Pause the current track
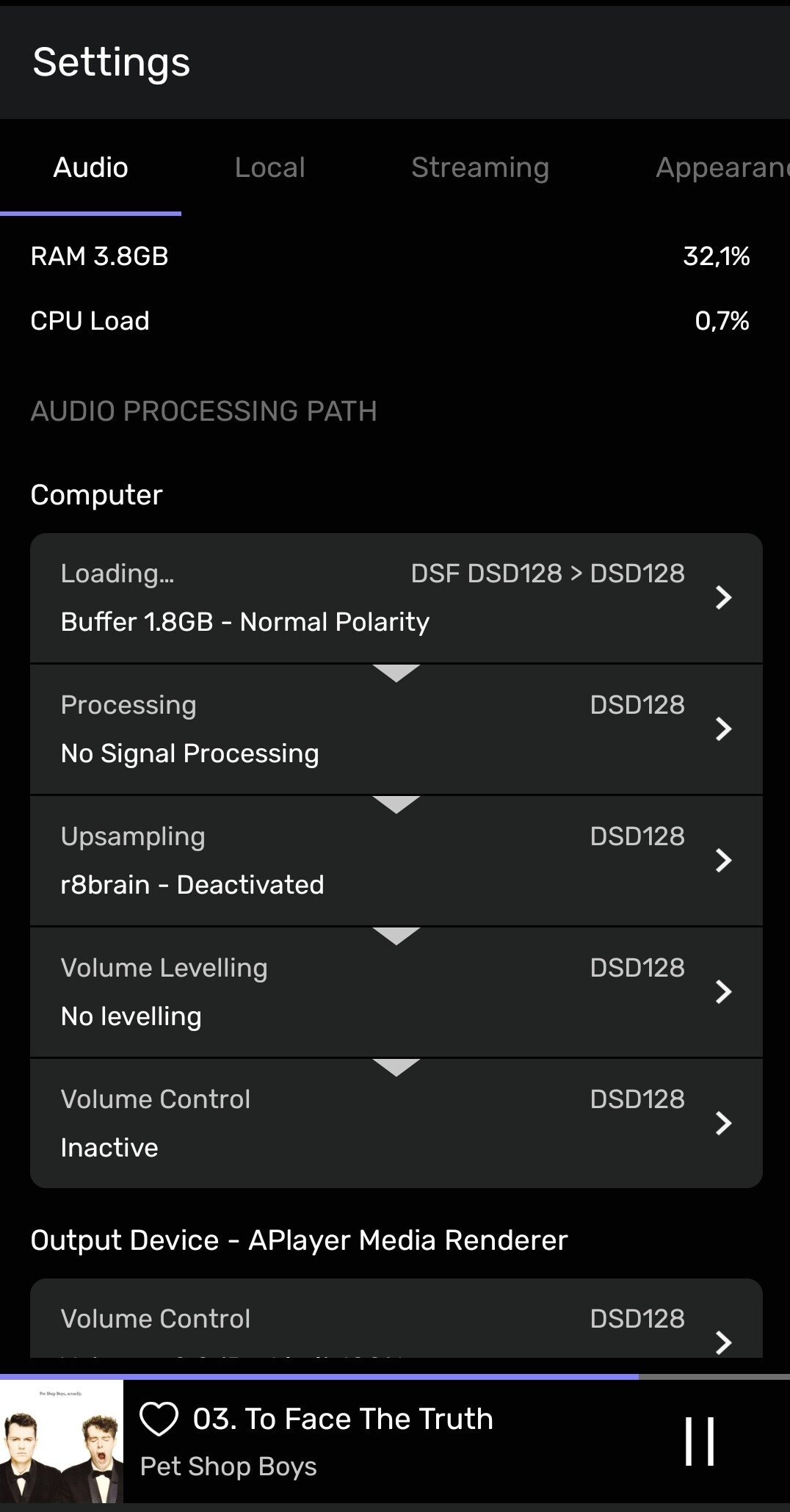Viewport: 790px width, 1512px height. coord(700,1442)
